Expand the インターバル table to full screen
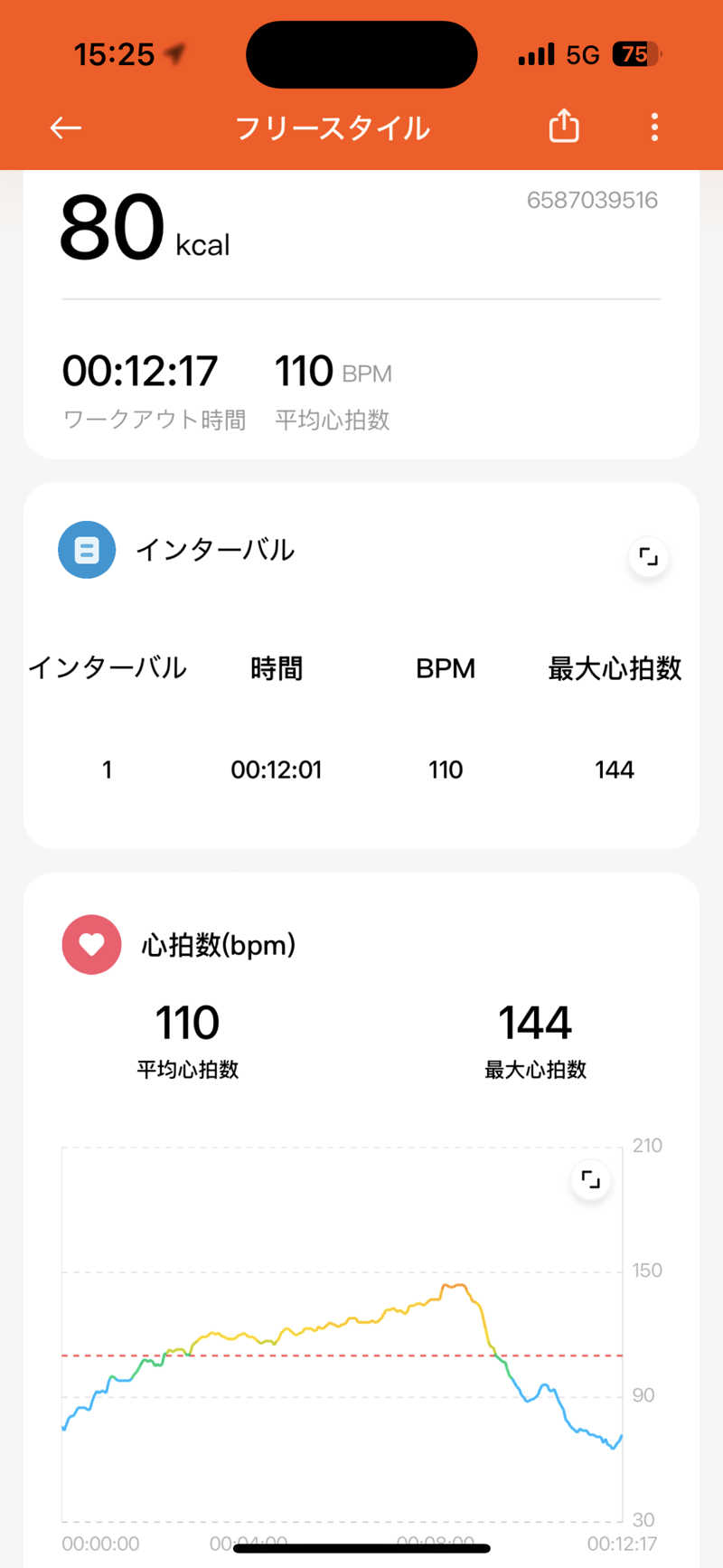 tap(648, 557)
